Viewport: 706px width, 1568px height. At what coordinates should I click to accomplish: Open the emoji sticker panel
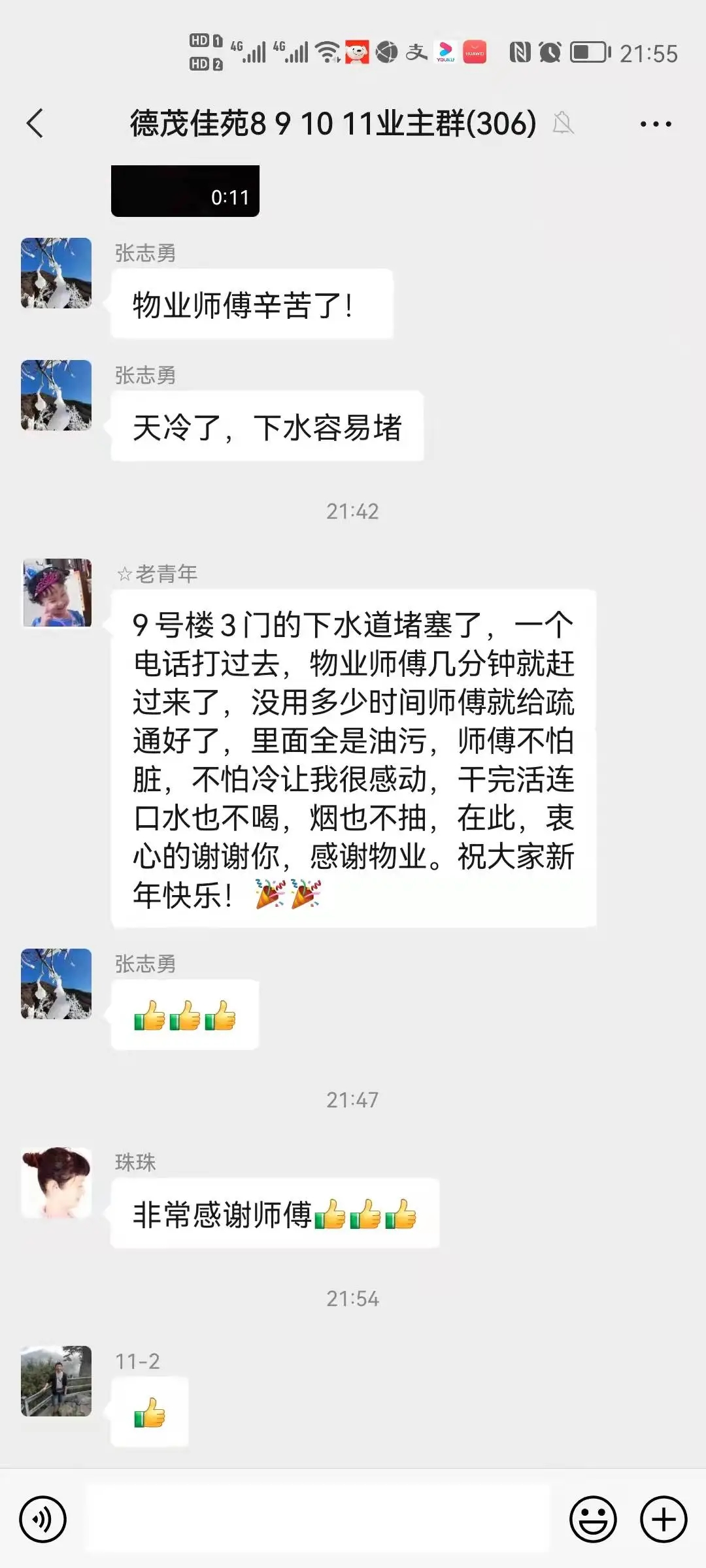tap(593, 1519)
